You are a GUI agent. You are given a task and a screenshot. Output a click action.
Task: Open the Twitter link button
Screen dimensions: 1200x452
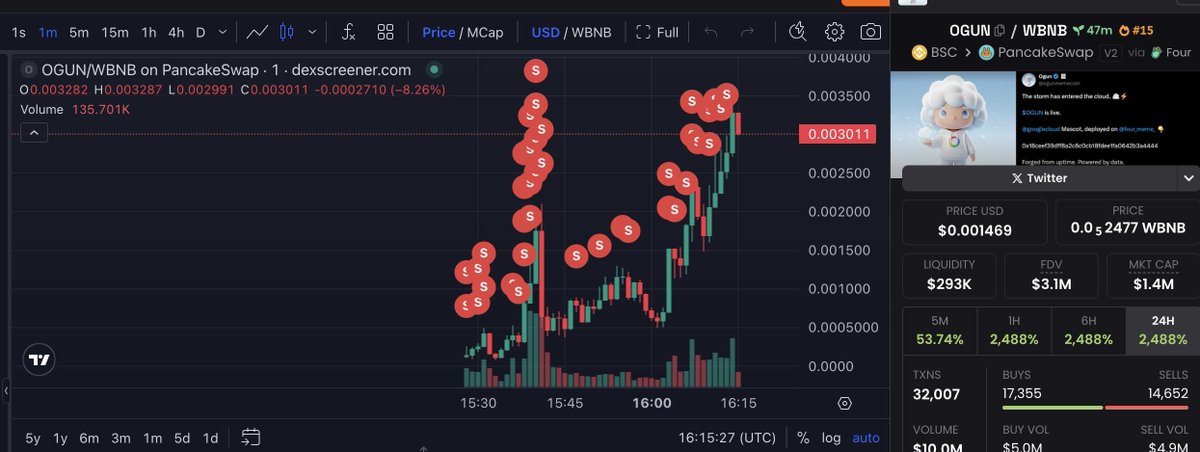1039,178
